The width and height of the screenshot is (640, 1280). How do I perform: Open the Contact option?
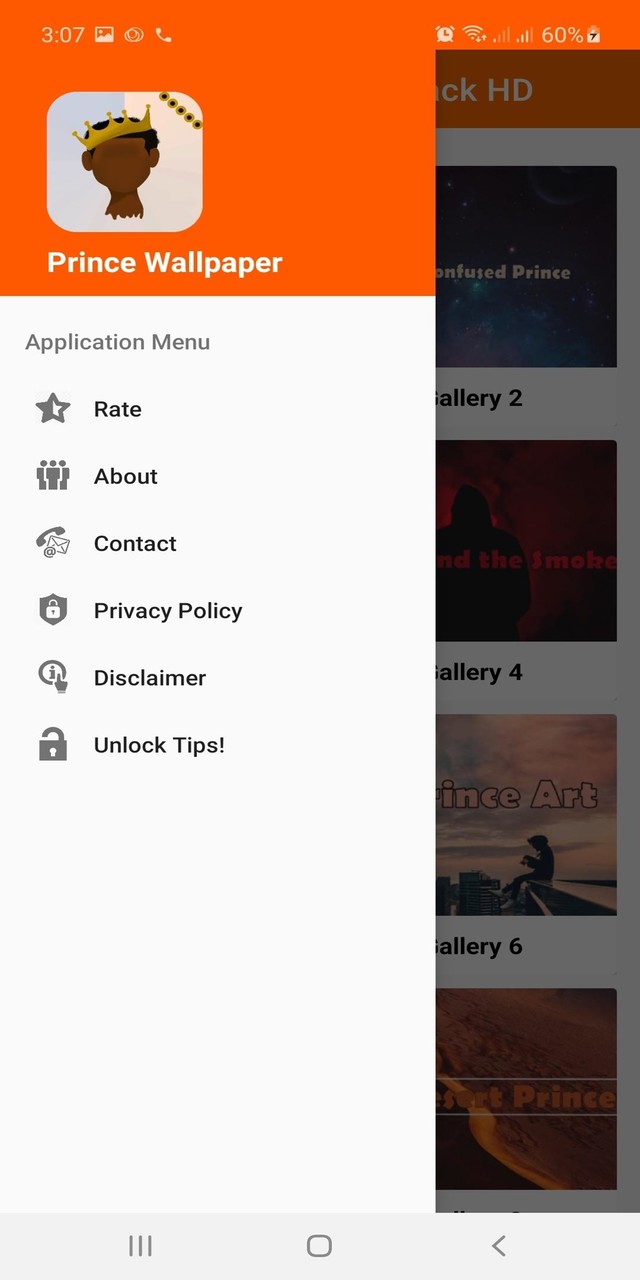point(134,543)
